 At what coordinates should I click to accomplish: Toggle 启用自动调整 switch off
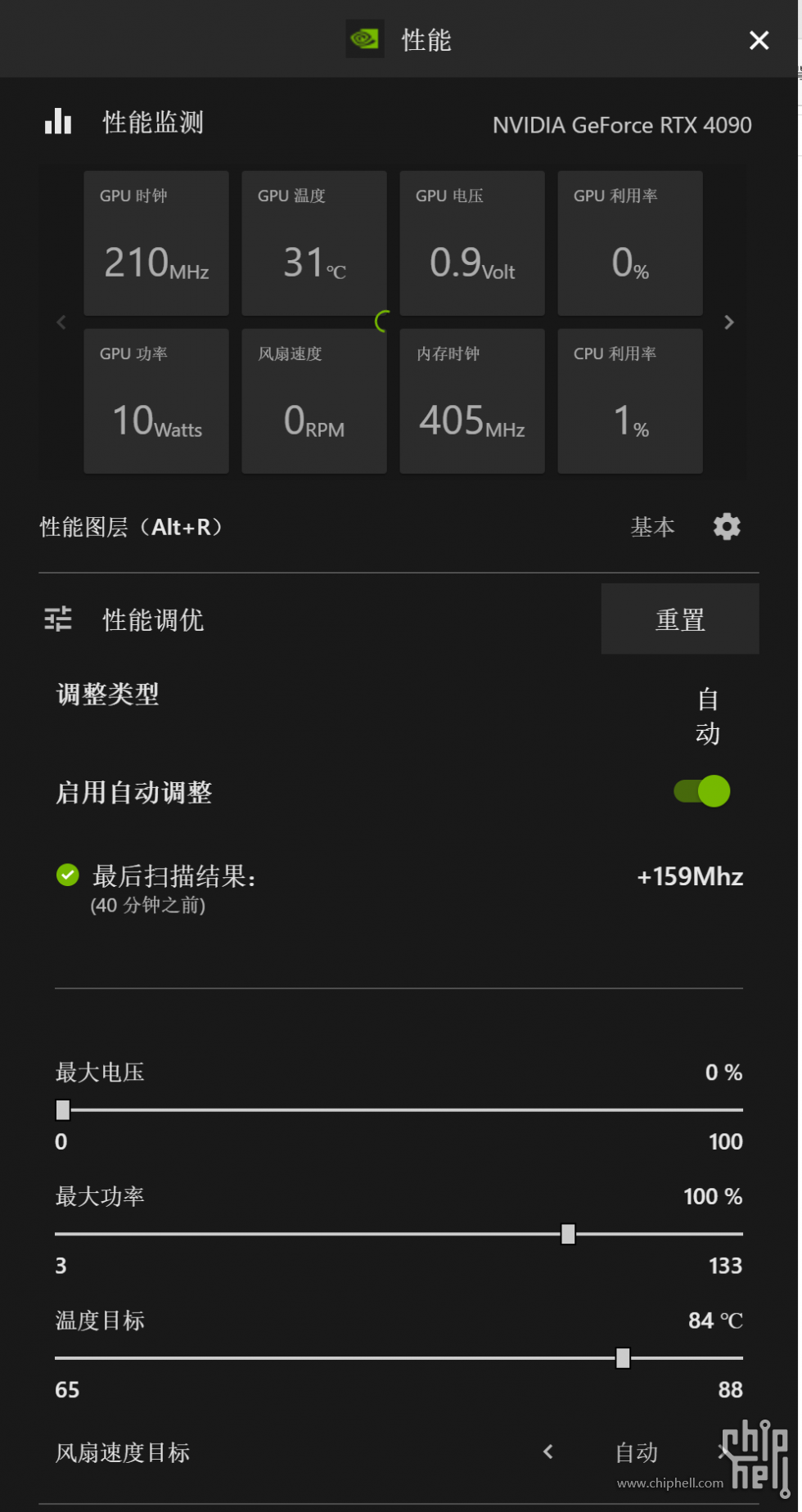click(702, 791)
